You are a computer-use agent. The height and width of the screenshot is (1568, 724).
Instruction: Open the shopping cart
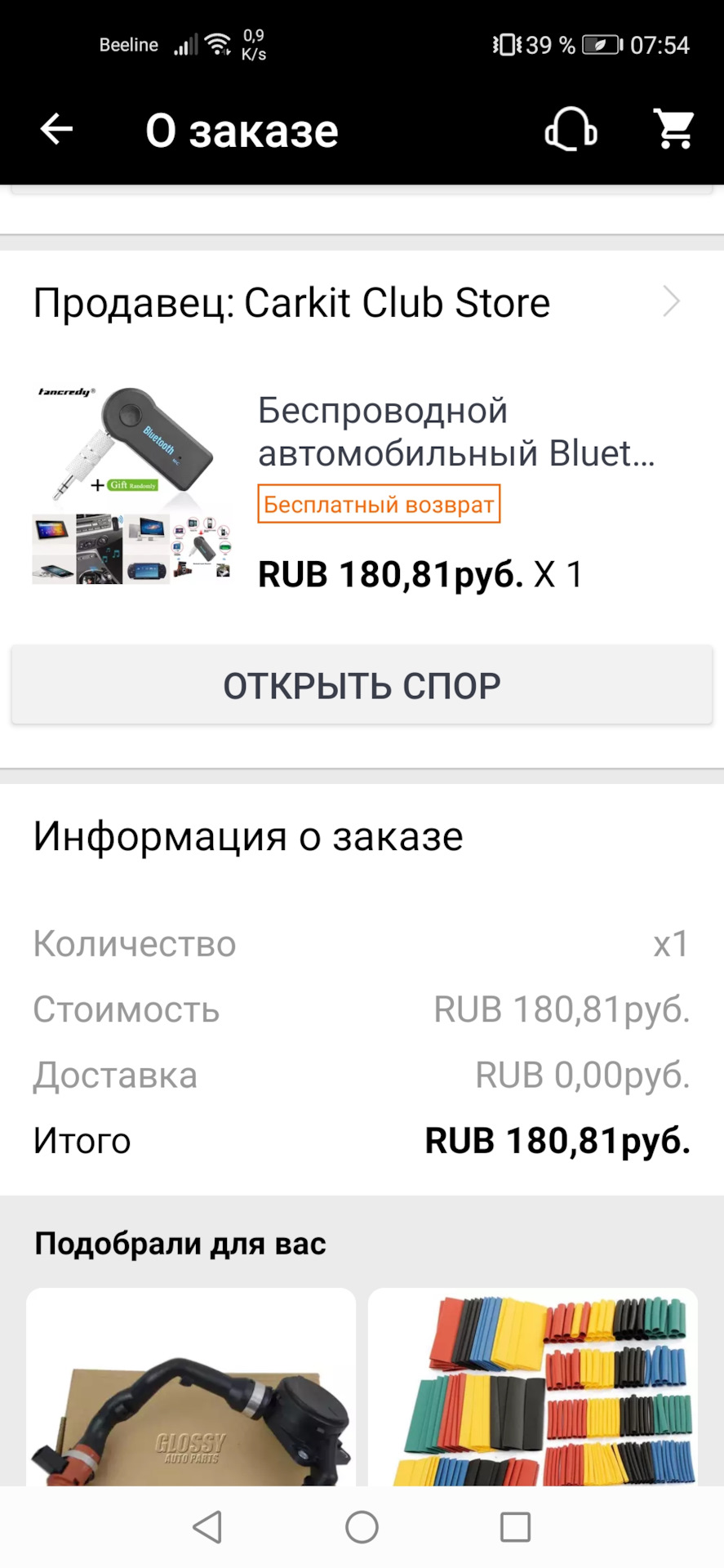(674, 129)
